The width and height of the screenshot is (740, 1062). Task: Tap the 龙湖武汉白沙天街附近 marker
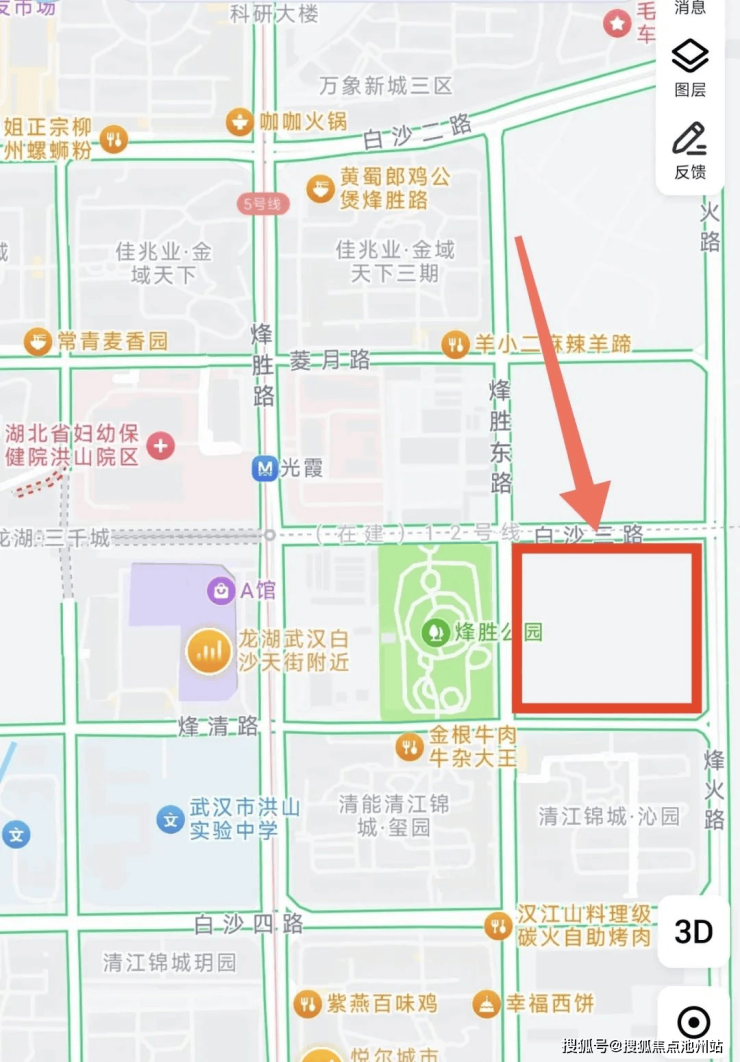(209, 651)
